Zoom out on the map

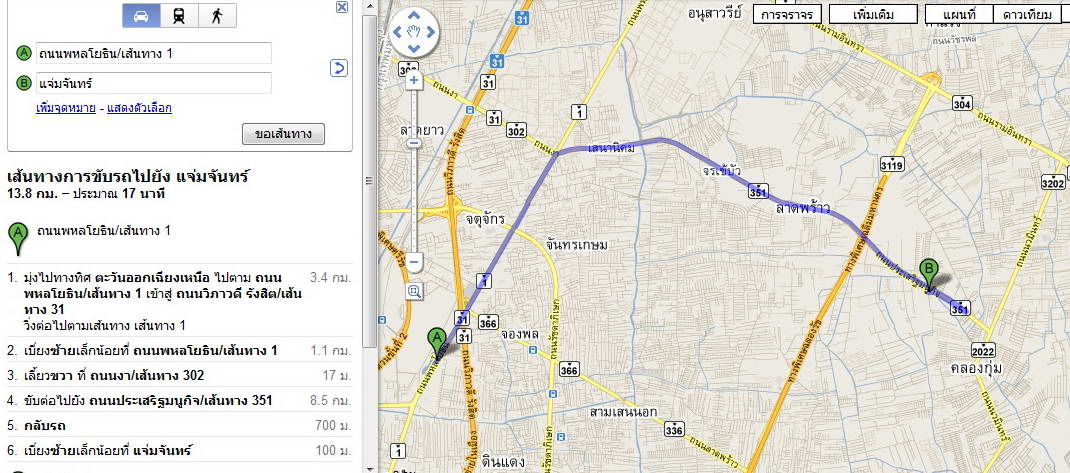pyautogui.click(x=414, y=262)
